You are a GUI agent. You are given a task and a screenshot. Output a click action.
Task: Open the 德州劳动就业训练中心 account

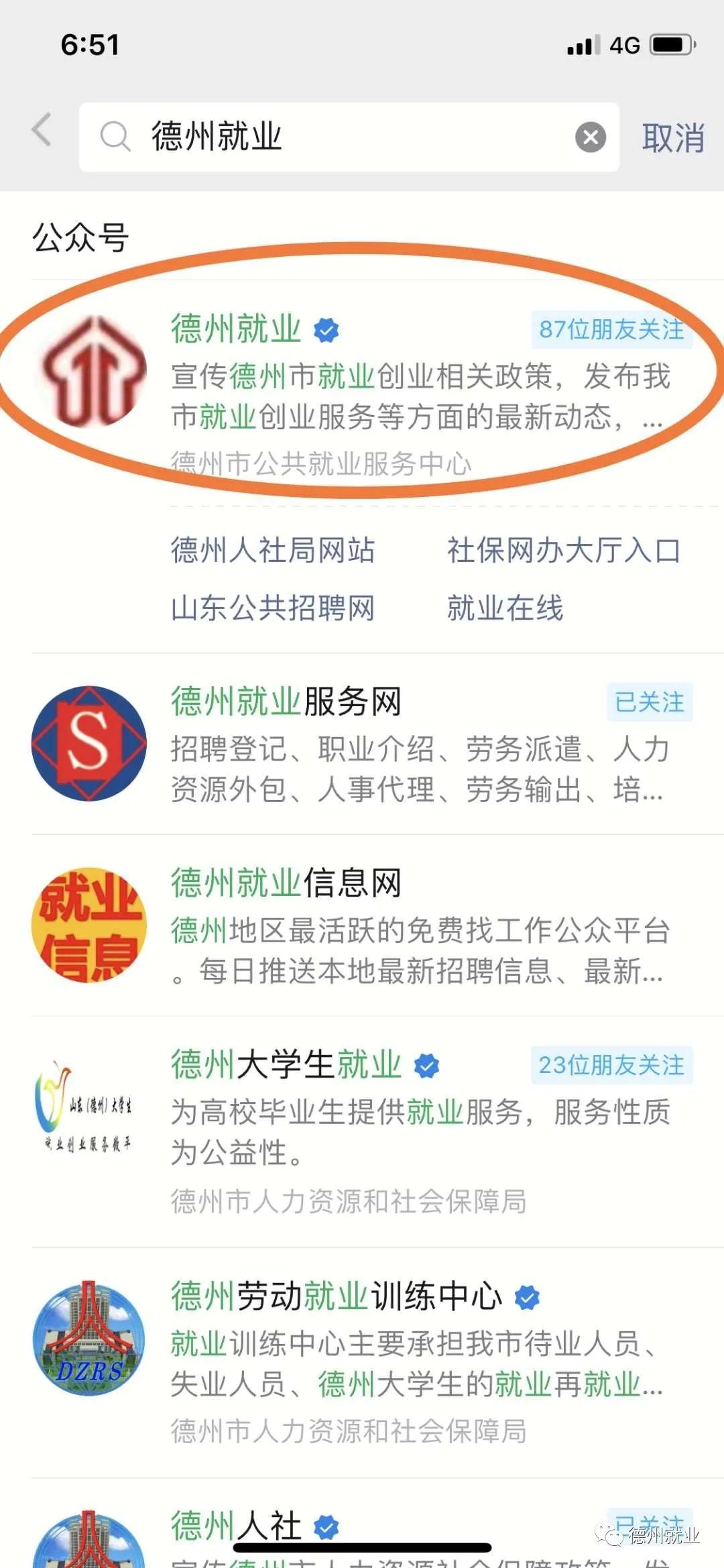(x=362, y=1362)
